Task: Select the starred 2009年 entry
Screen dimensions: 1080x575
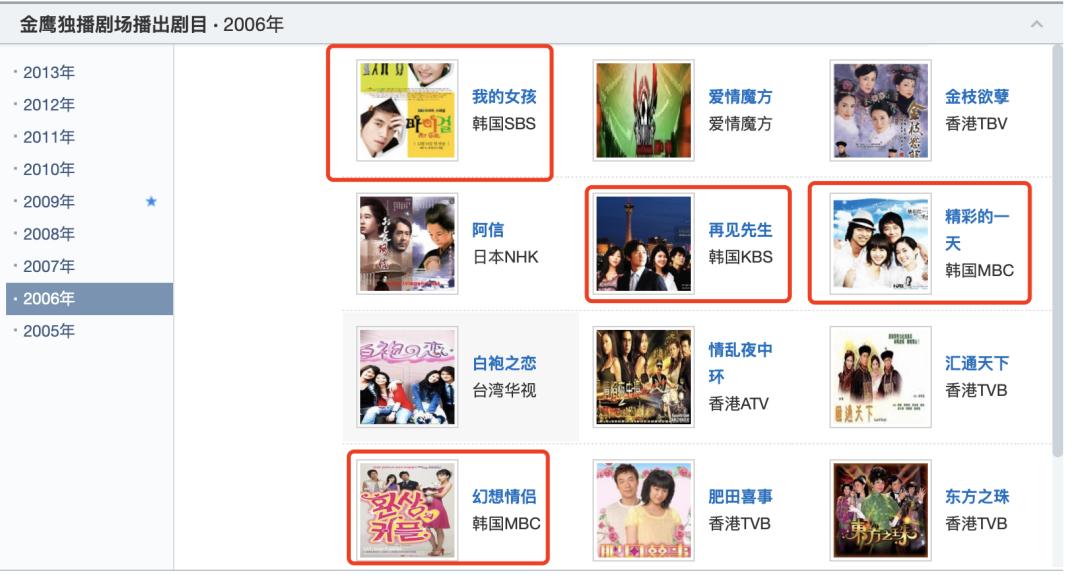Action: [x=48, y=202]
